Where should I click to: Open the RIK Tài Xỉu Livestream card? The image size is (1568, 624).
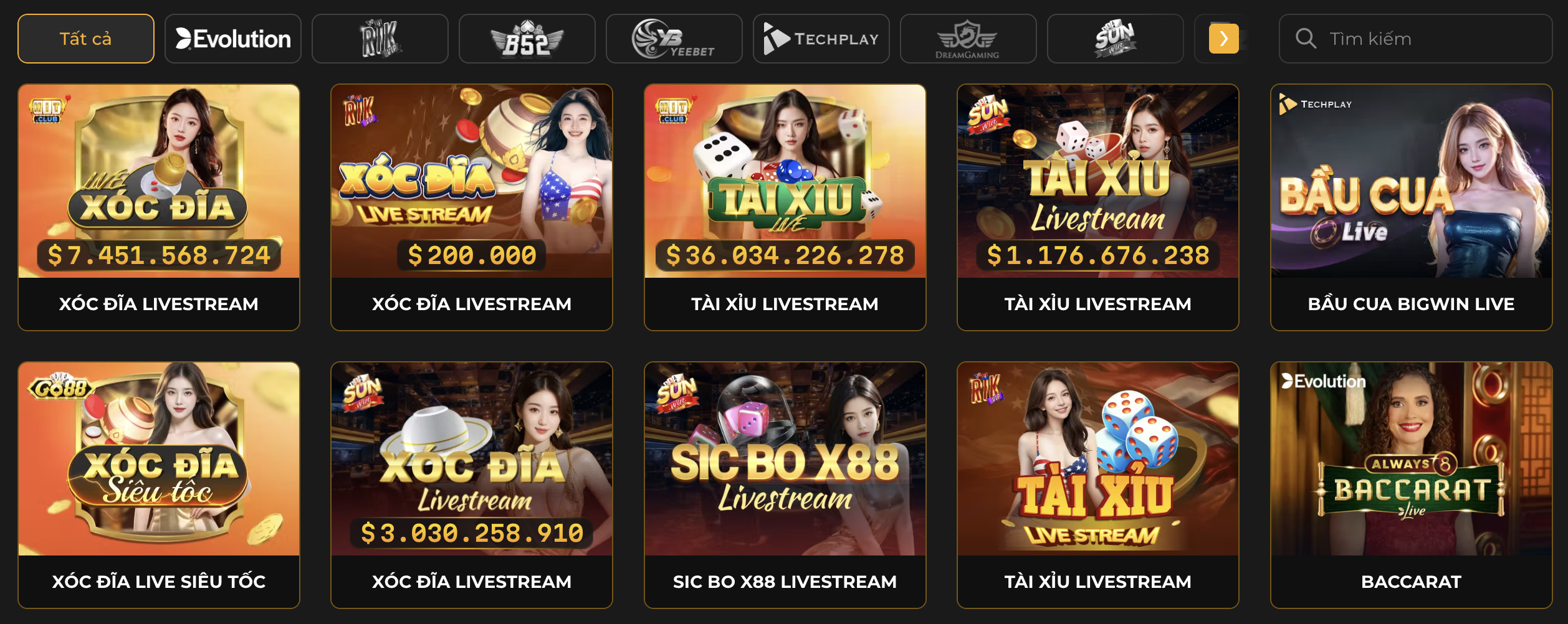(x=1097, y=485)
